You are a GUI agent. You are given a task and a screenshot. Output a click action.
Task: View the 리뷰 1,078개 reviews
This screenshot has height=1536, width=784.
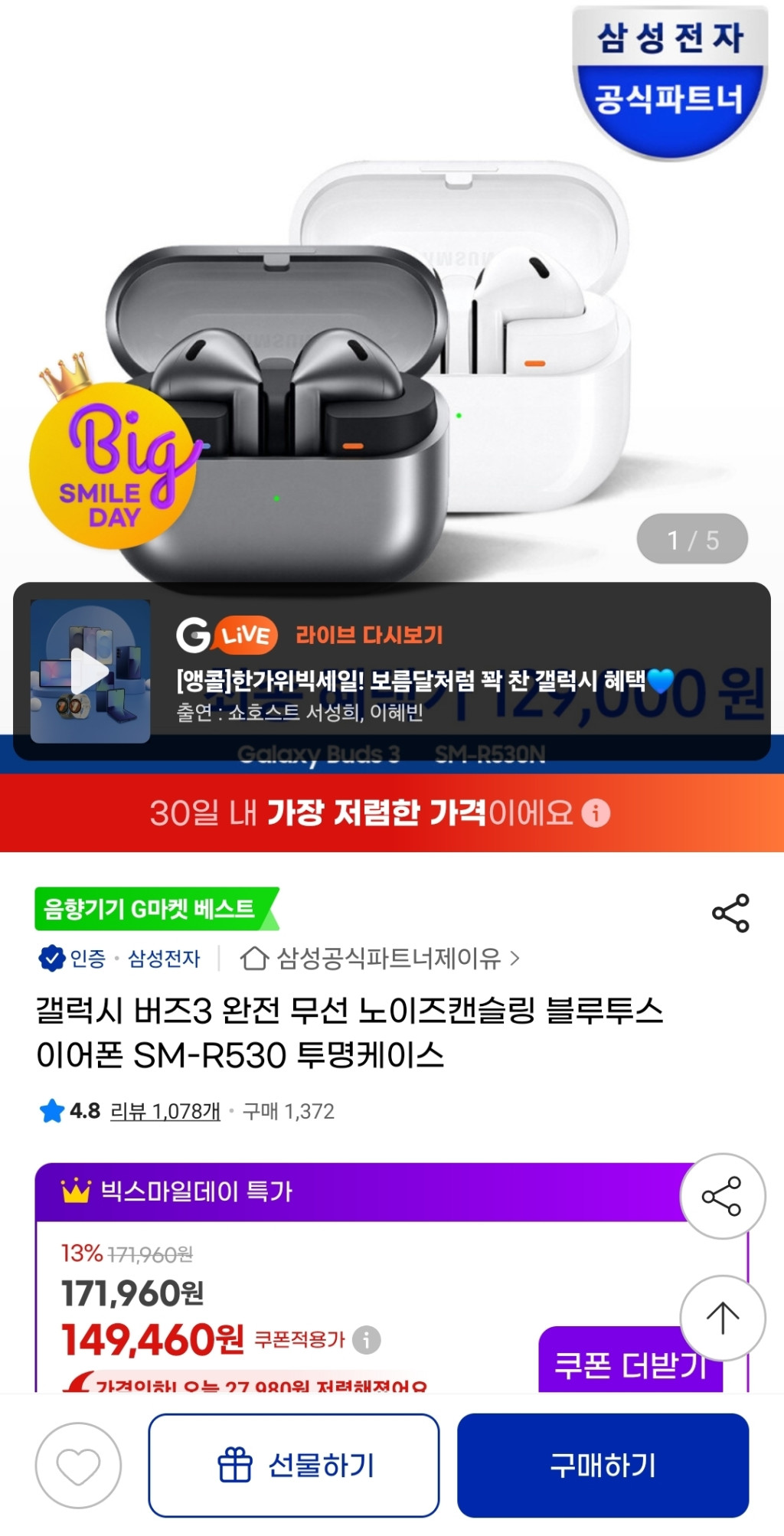click(x=165, y=1111)
